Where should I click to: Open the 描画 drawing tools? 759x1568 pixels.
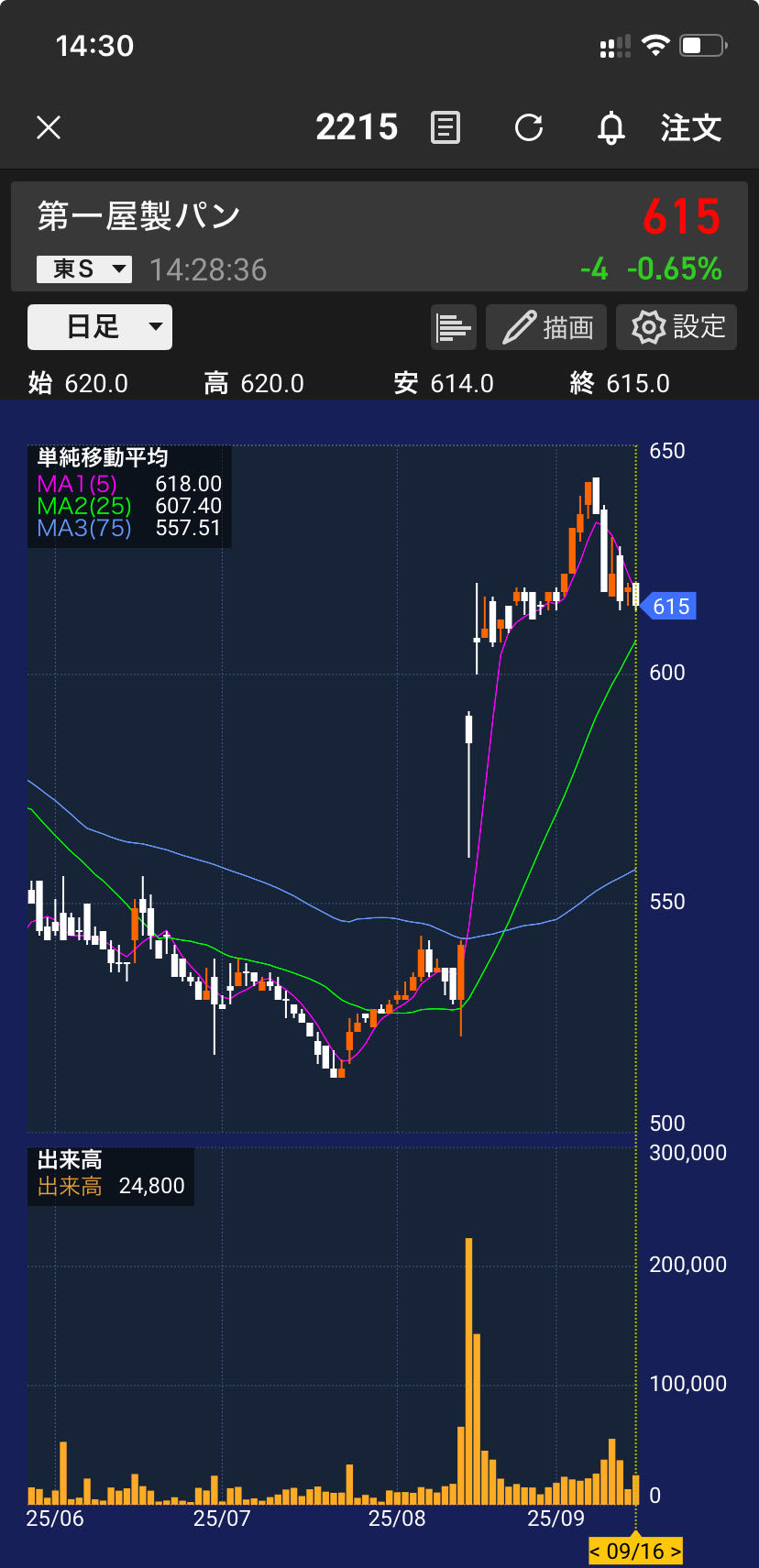546,327
